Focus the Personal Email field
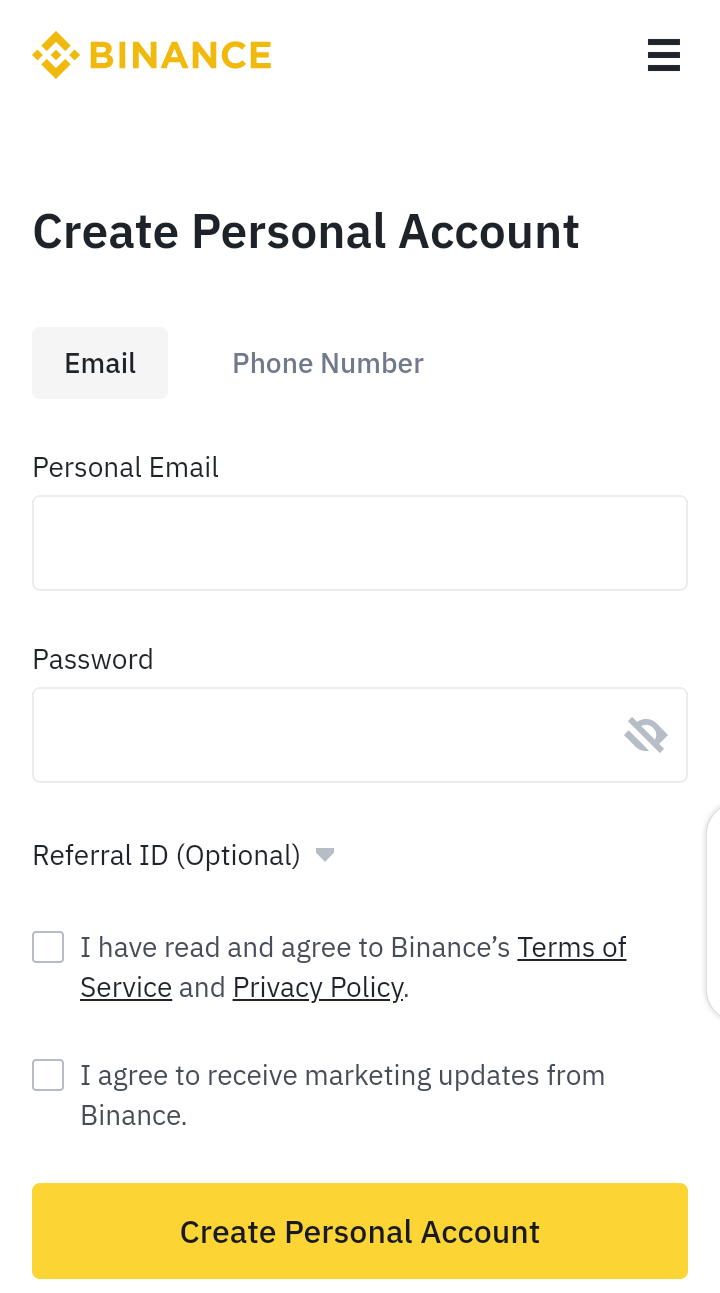Viewport: 720px width, 1293px height. pos(360,543)
